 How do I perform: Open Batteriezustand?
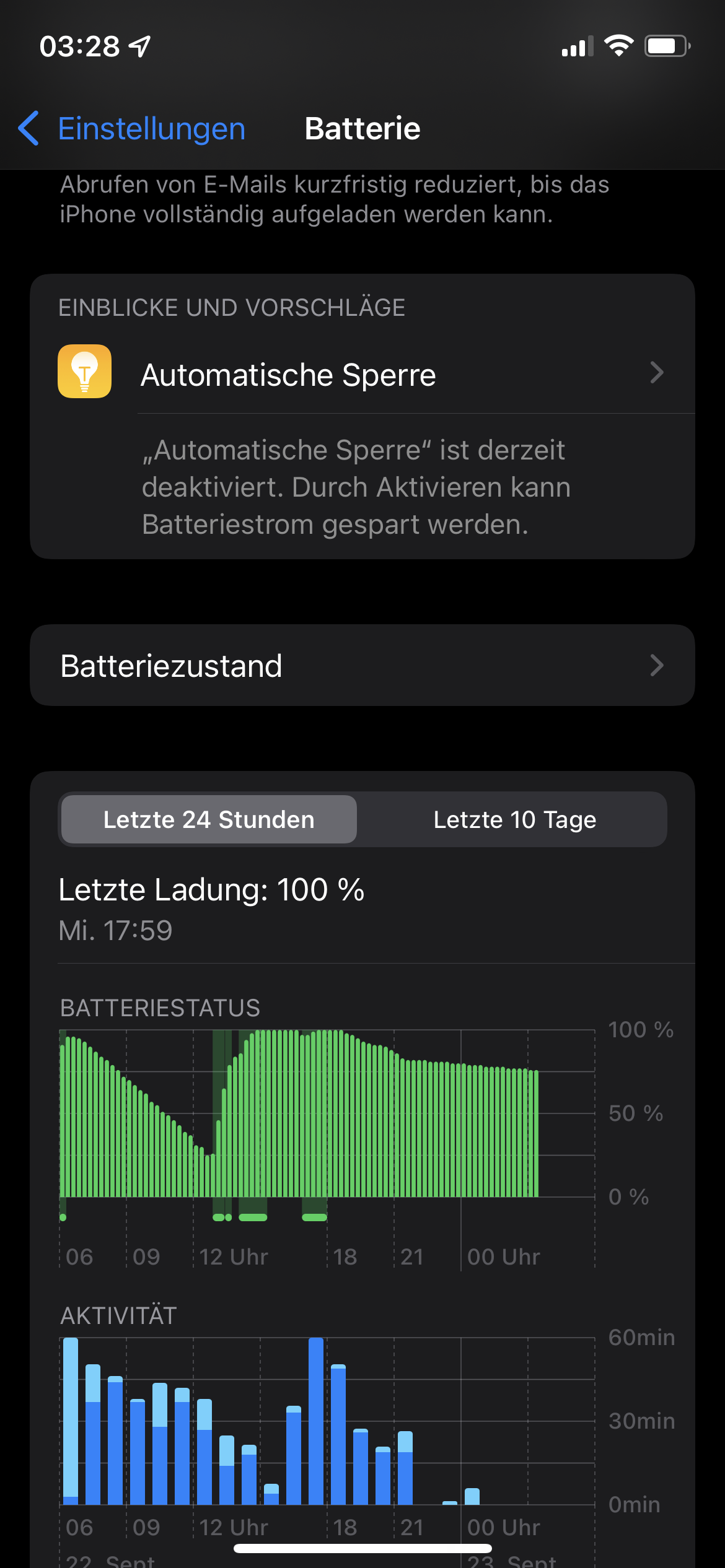[x=362, y=666]
